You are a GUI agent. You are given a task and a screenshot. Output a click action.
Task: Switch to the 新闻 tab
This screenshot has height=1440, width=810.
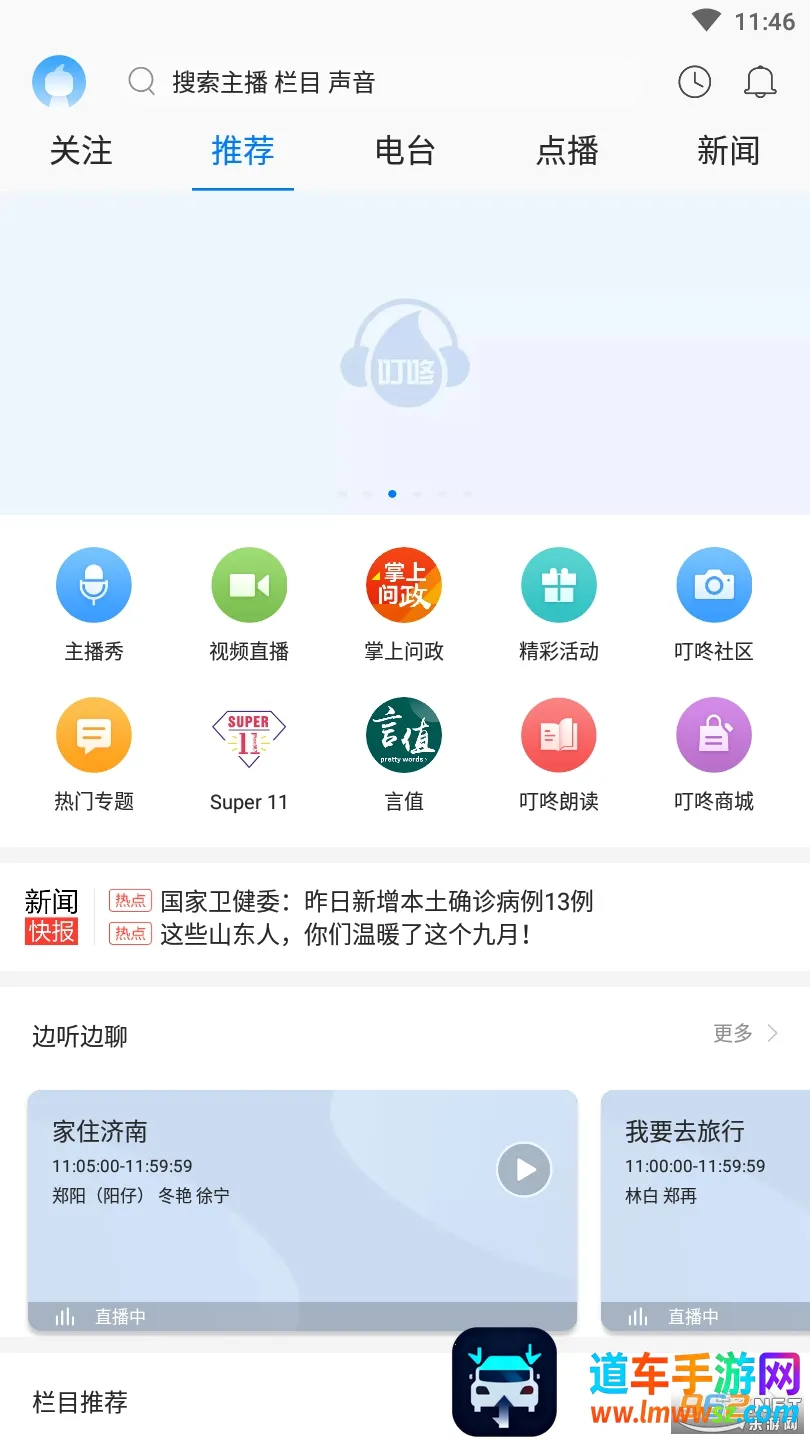pyautogui.click(x=728, y=151)
